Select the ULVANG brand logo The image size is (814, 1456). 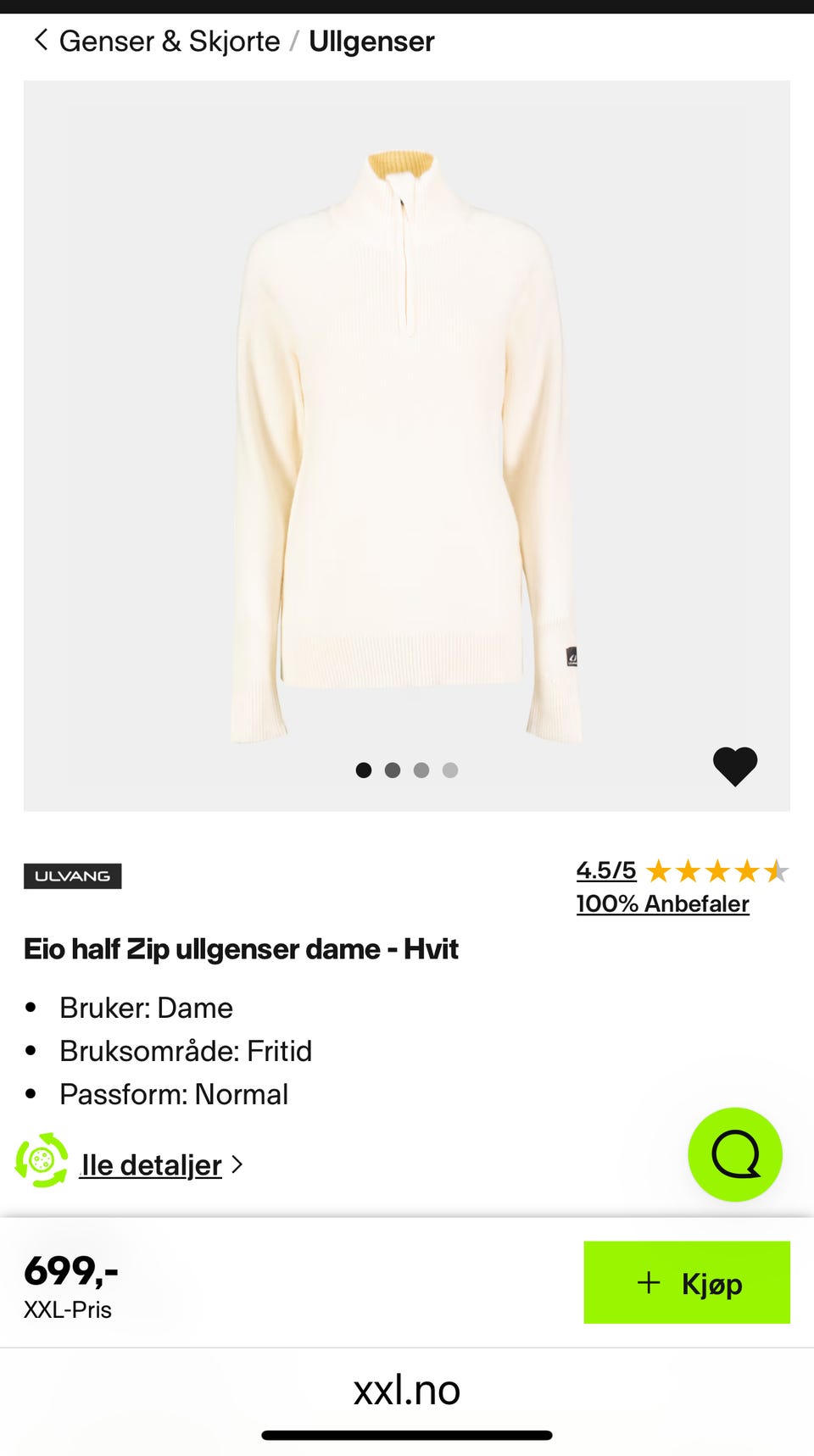pyautogui.click(x=72, y=875)
